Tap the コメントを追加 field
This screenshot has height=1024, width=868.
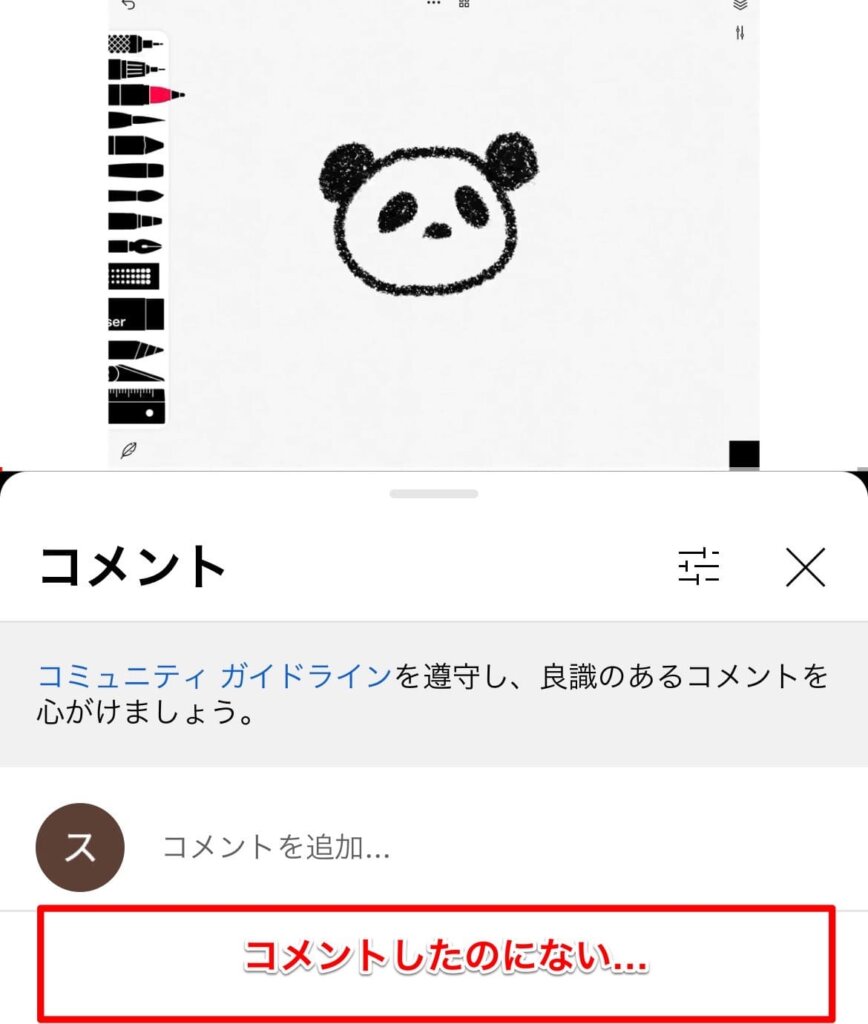[276, 847]
